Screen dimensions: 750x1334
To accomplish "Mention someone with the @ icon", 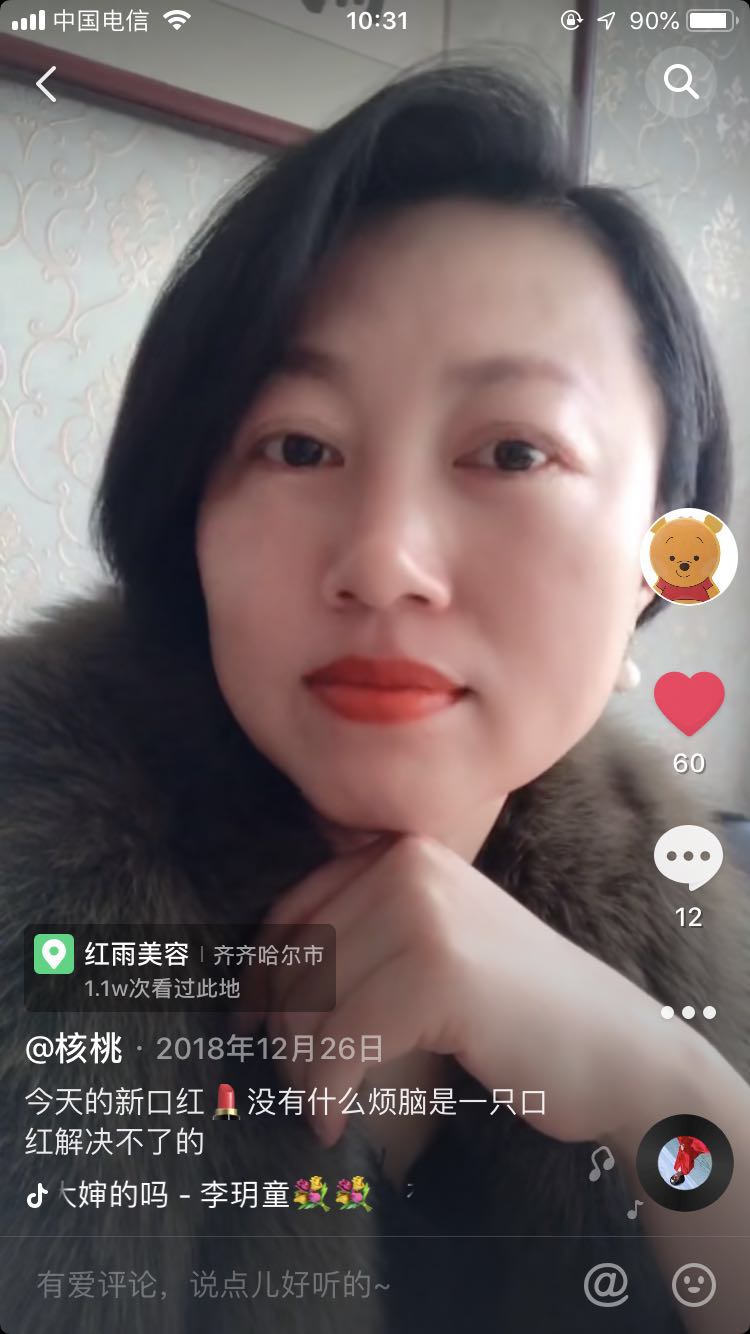I will [x=606, y=1285].
